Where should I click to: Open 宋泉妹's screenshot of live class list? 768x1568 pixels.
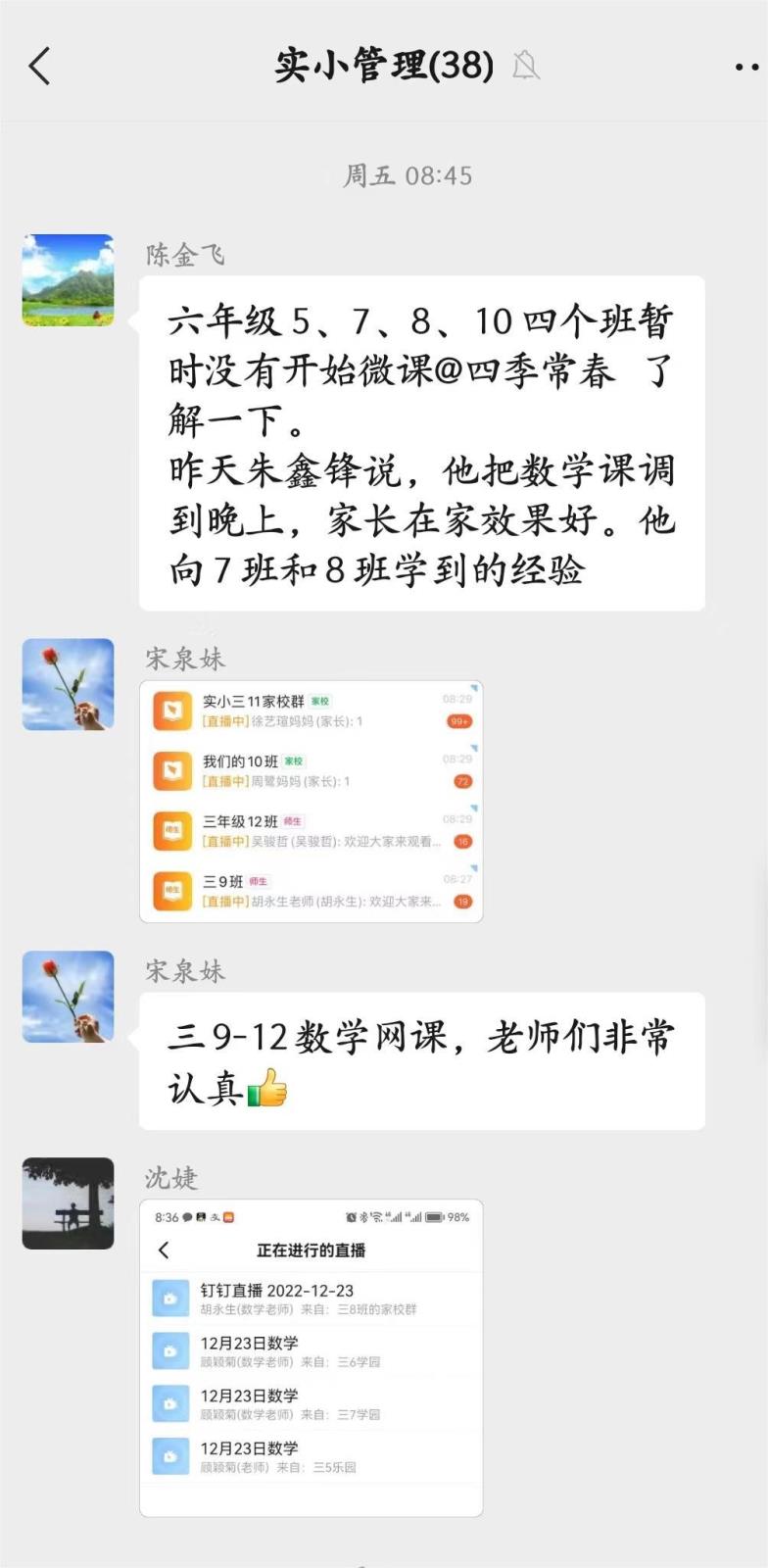(x=312, y=801)
